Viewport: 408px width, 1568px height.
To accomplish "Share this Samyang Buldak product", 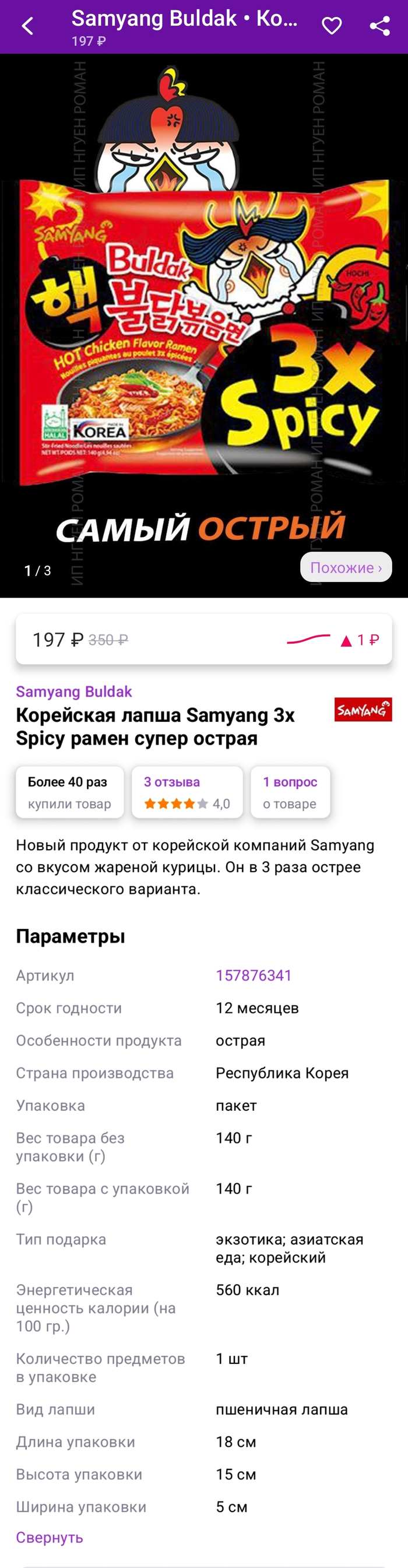I will click(x=379, y=26).
